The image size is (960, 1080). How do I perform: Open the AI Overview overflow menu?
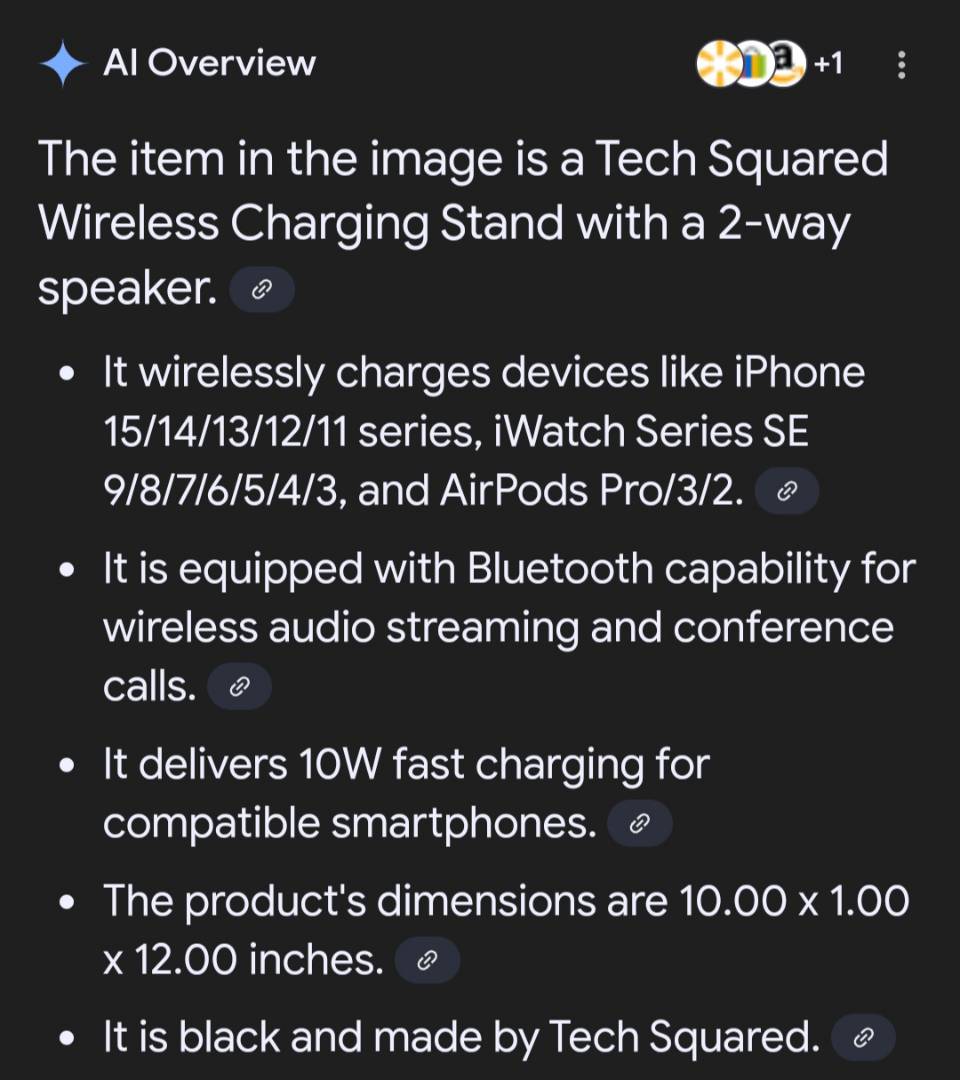tap(902, 65)
